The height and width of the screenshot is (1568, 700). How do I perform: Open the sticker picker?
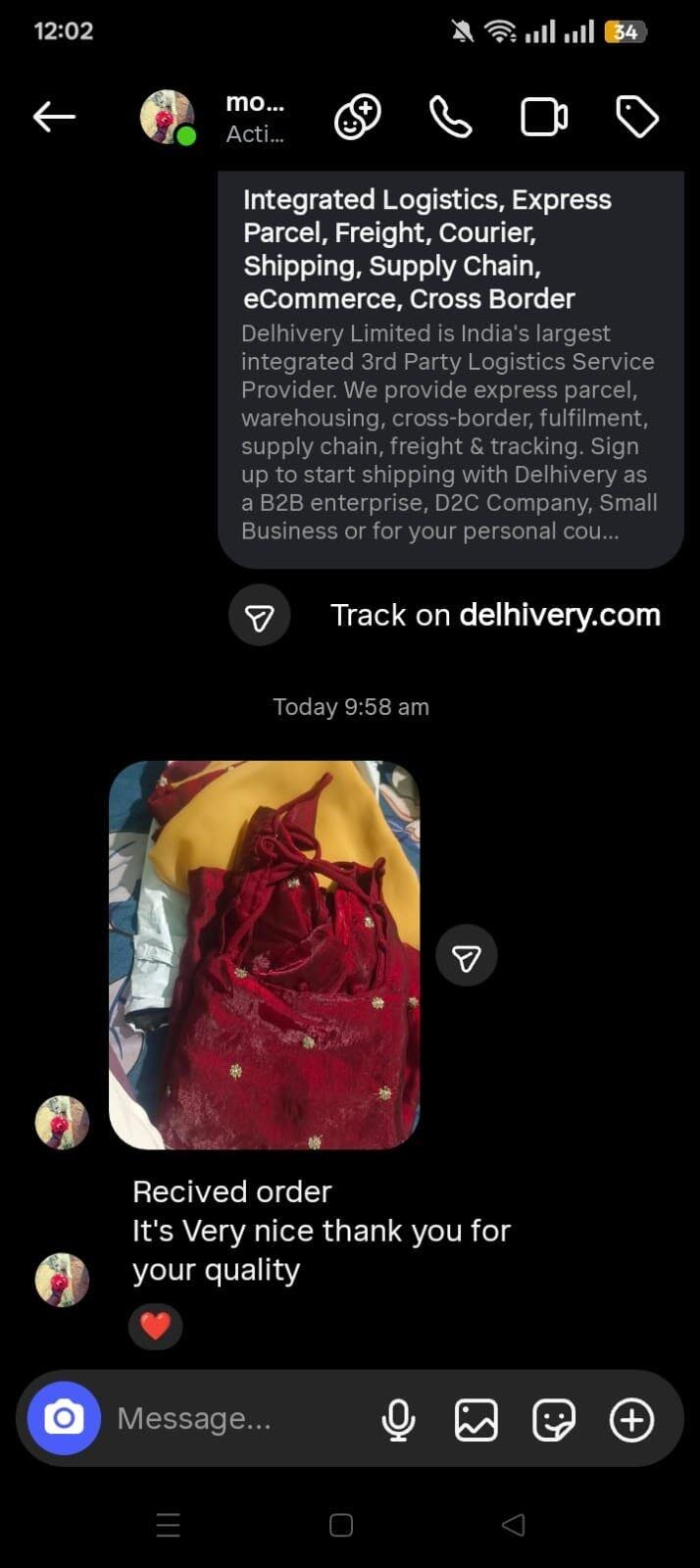pyautogui.click(x=553, y=1419)
